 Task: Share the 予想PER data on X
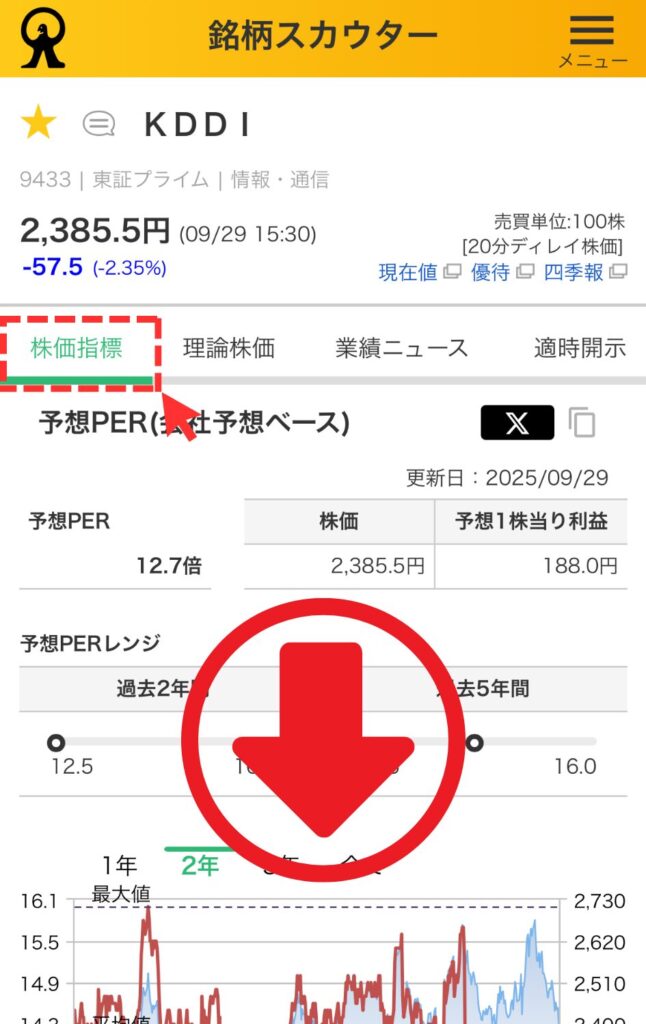[517, 423]
